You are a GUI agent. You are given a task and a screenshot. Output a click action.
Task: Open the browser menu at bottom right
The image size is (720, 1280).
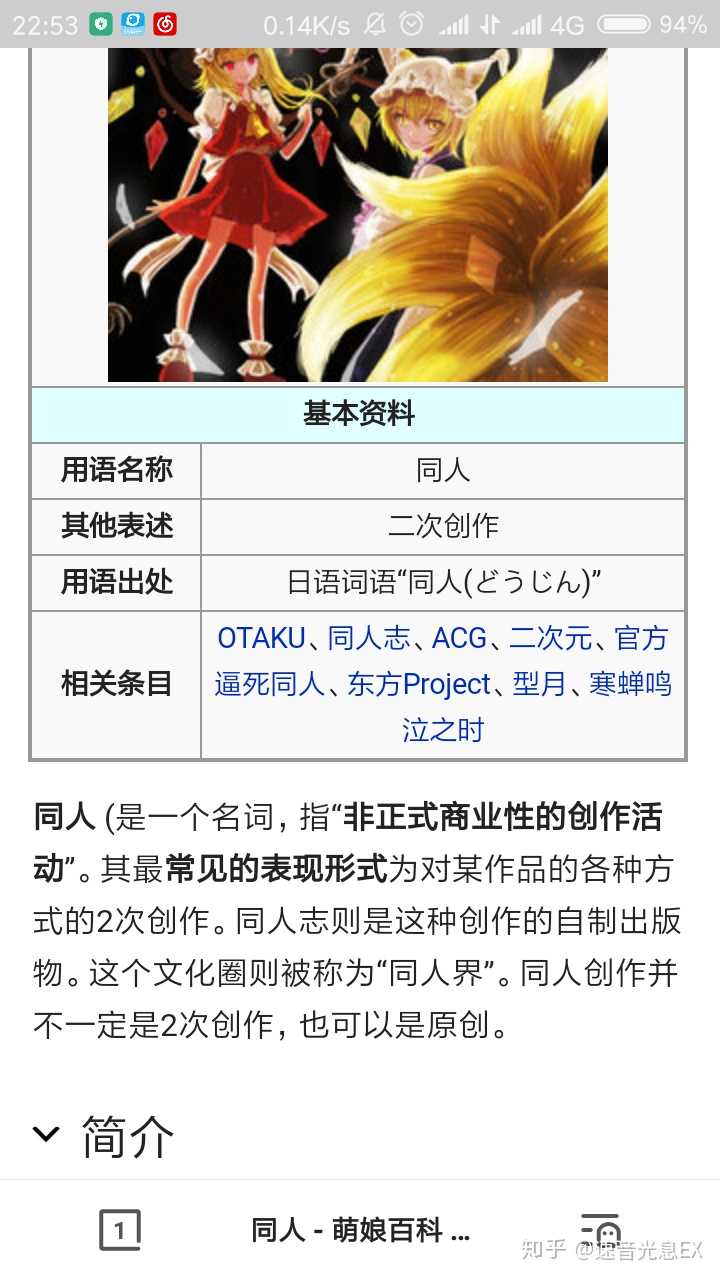point(600,1230)
